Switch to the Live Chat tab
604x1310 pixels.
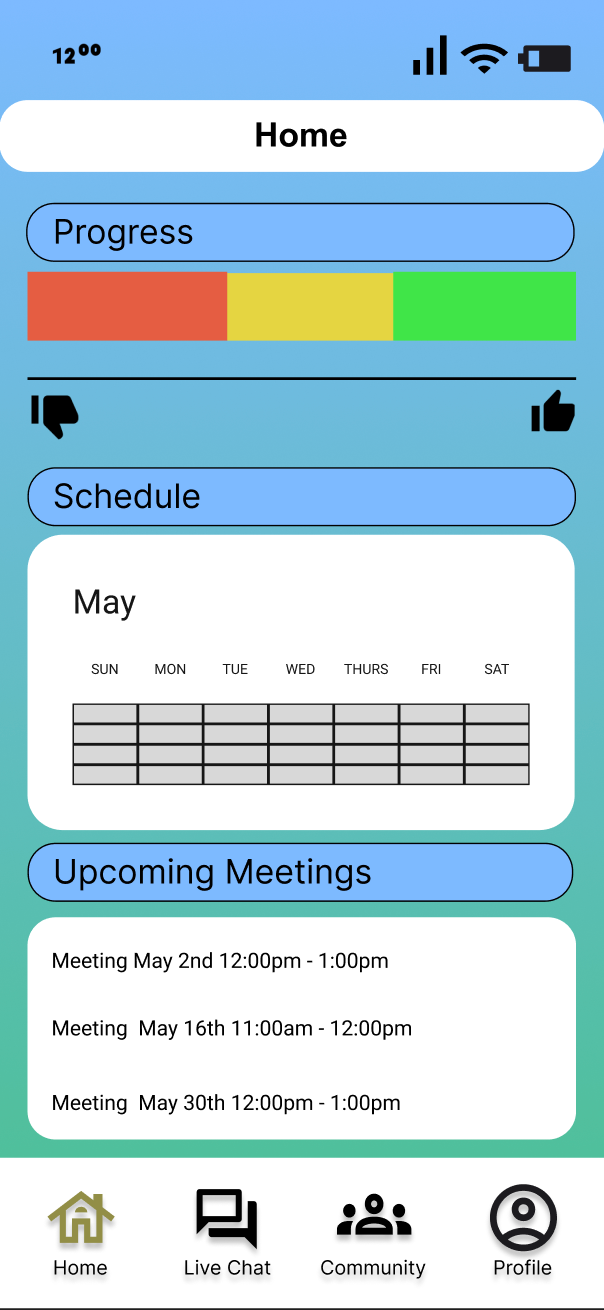(227, 1232)
